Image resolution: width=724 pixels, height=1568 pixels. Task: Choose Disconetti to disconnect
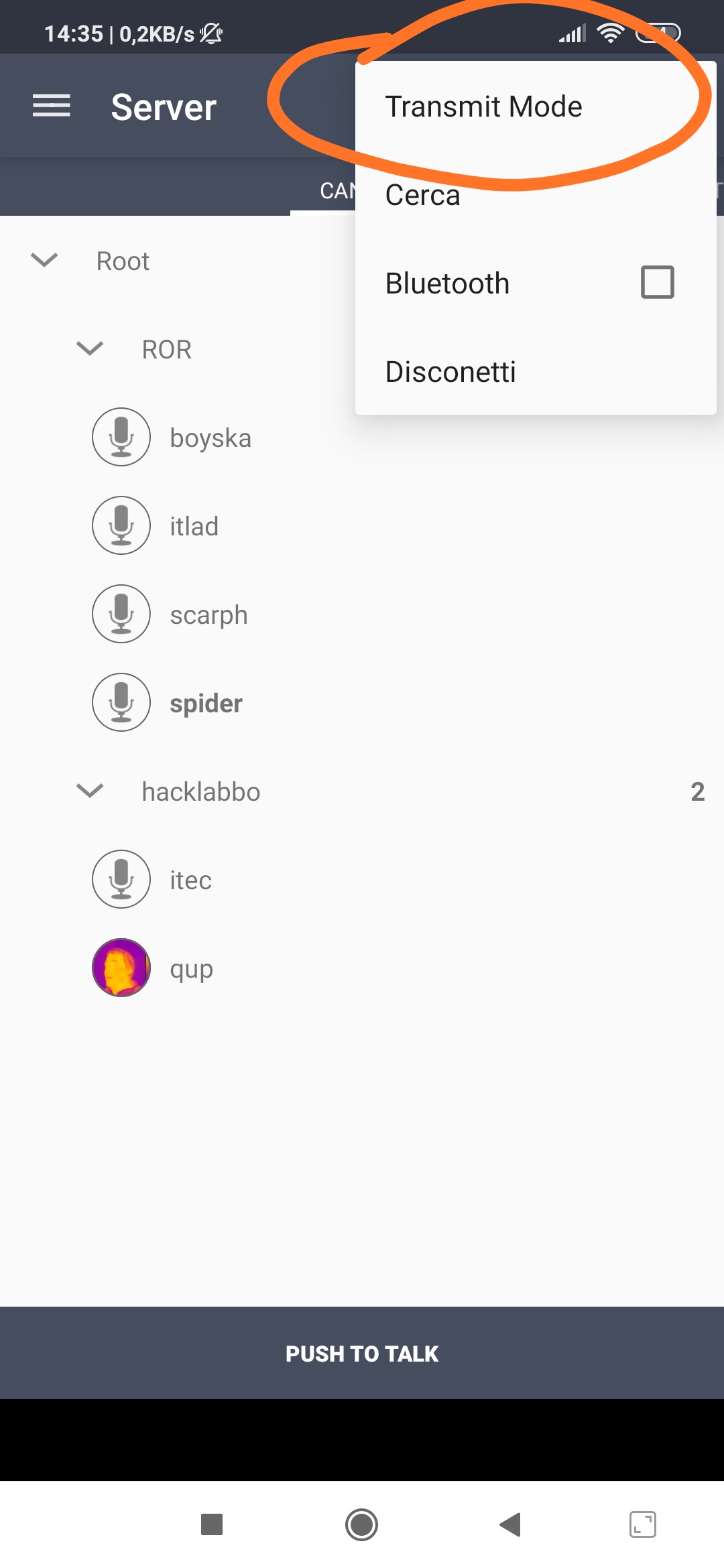[535, 371]
